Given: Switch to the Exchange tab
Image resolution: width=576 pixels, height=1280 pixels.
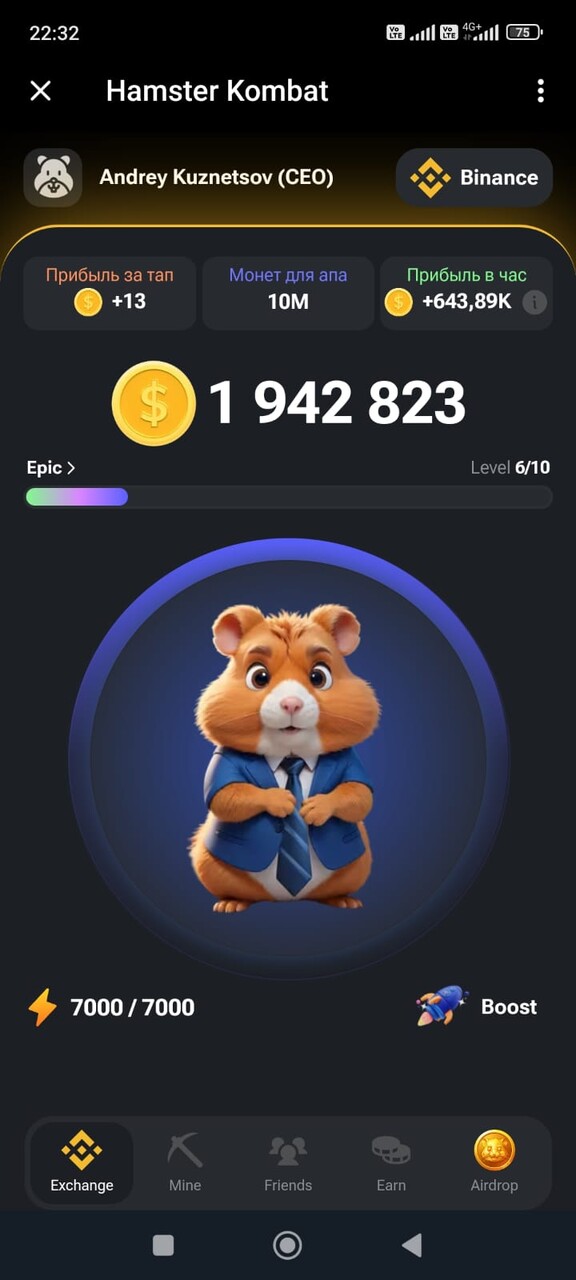Looking at the screenshot, I should 82,1162.
